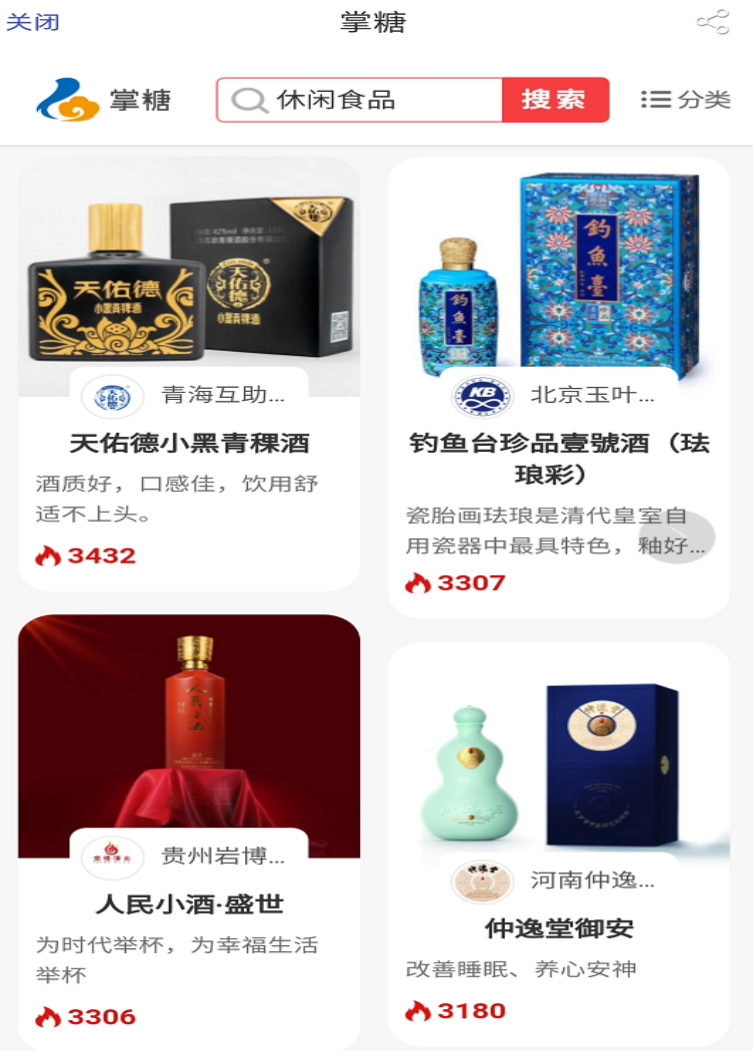This screenshot has width=753, height=1051.
Task: Tap the red 搜索 button
Action: pos(554,100)
